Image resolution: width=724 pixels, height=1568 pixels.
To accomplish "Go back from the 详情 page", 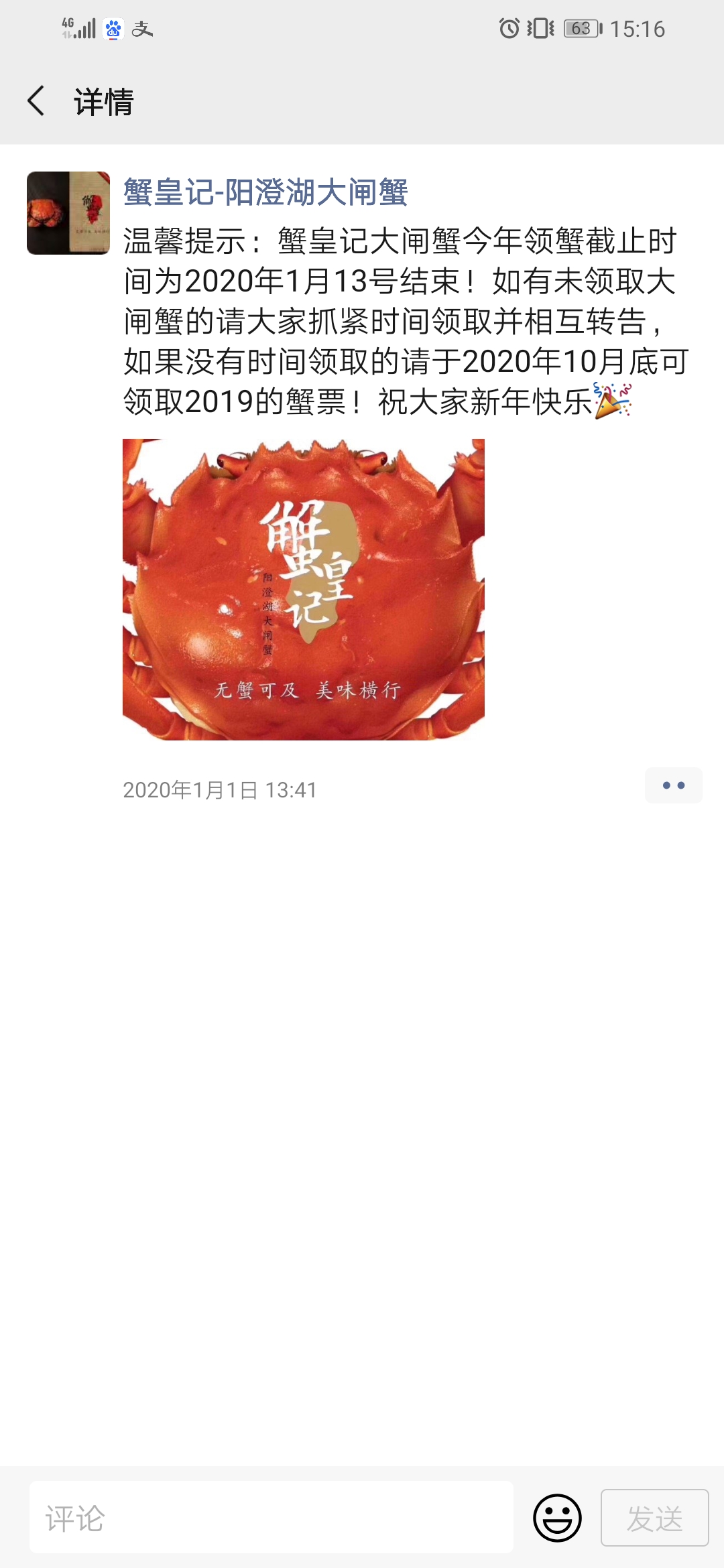I will tap(36, 101).
